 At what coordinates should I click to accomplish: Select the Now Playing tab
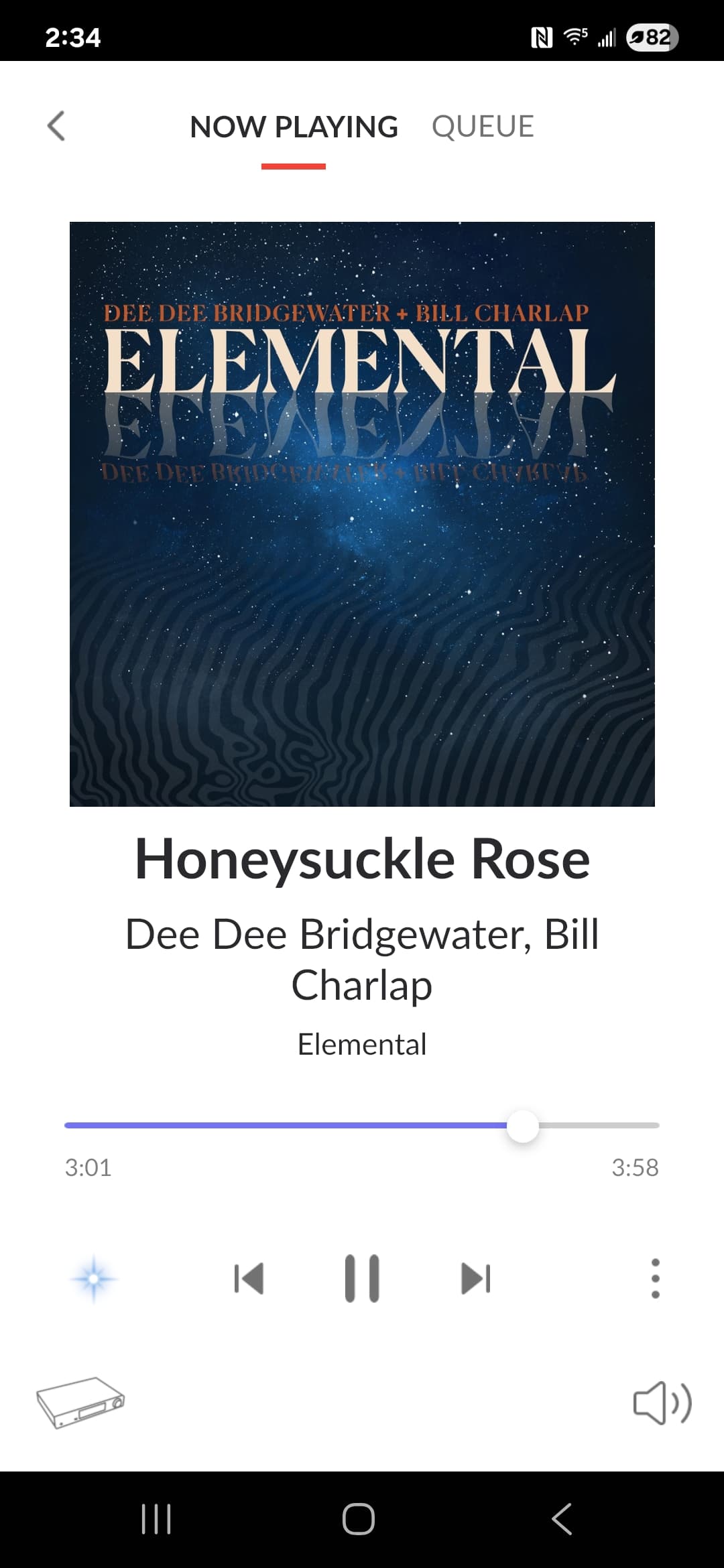(294, 127)
